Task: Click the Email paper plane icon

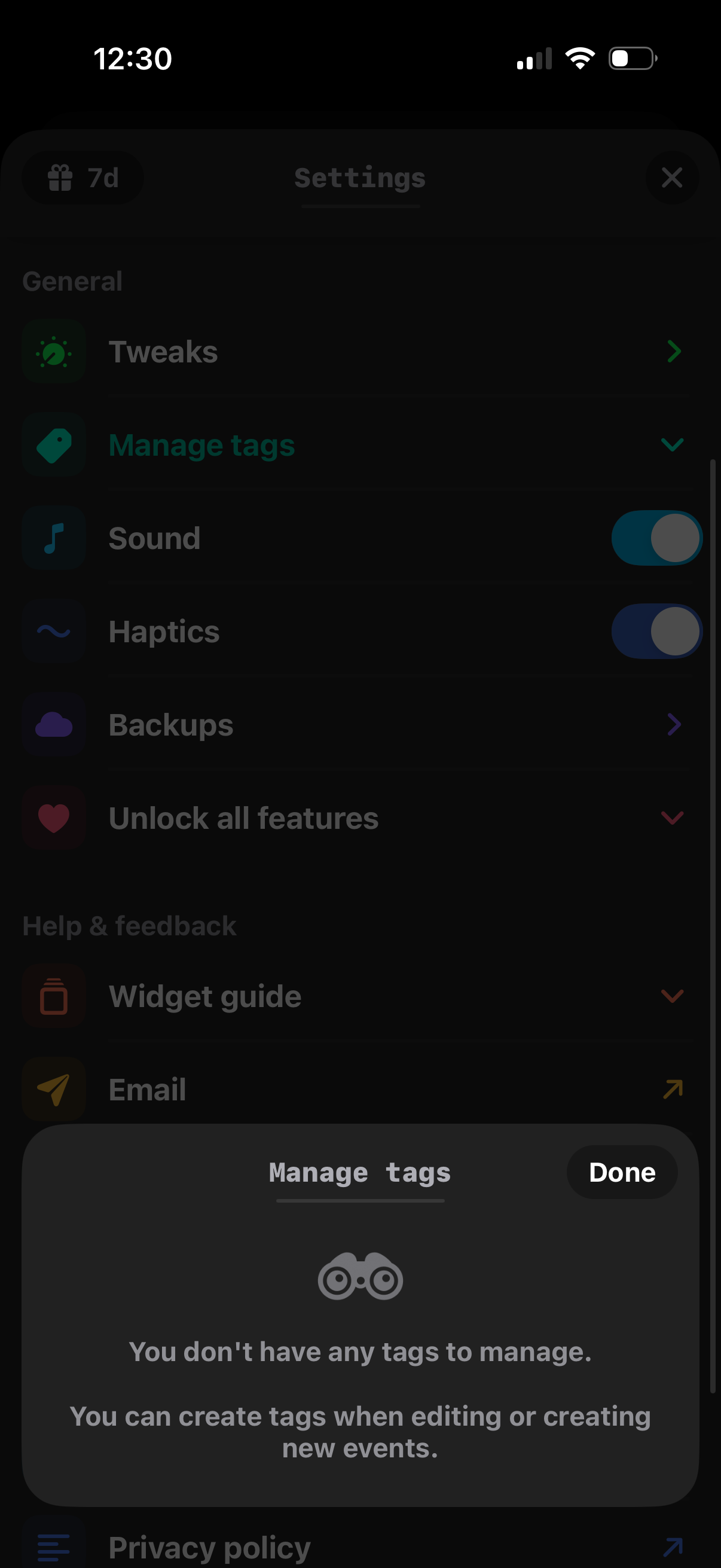Action: pos(54,1090)
